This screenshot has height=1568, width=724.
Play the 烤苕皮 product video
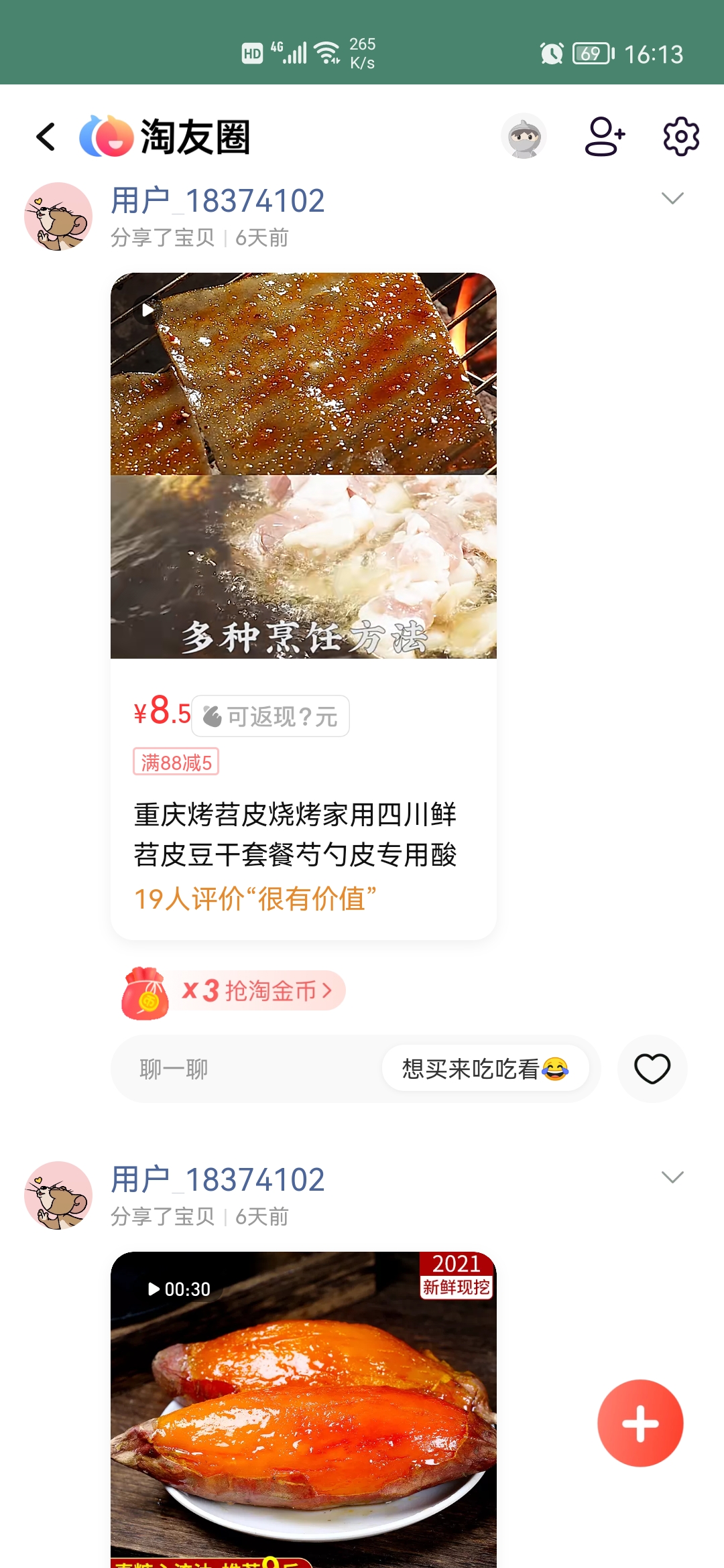click(149, 310)
